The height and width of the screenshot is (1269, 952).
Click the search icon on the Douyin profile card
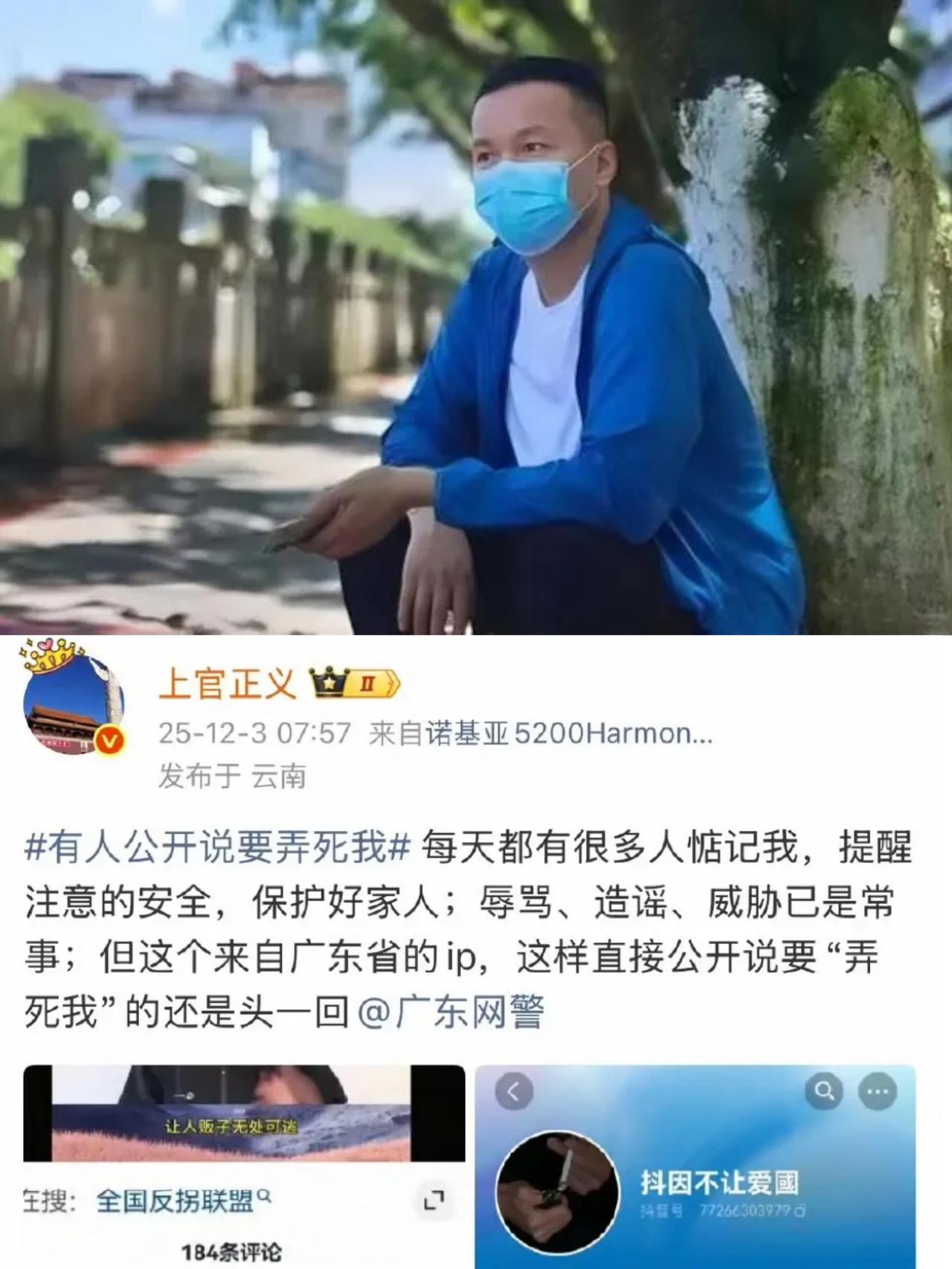tap(824, 1090)
